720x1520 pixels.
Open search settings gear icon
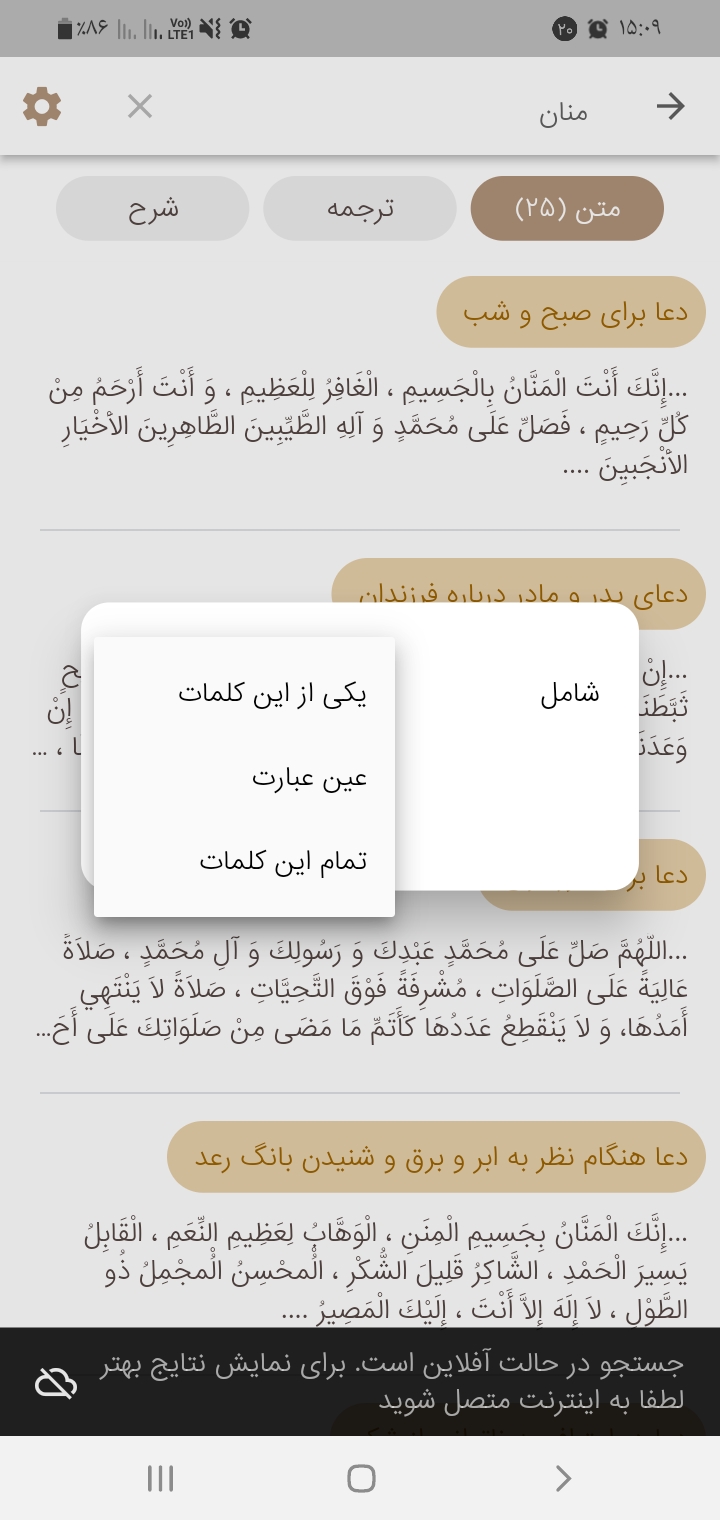click(x=42, y=106)
